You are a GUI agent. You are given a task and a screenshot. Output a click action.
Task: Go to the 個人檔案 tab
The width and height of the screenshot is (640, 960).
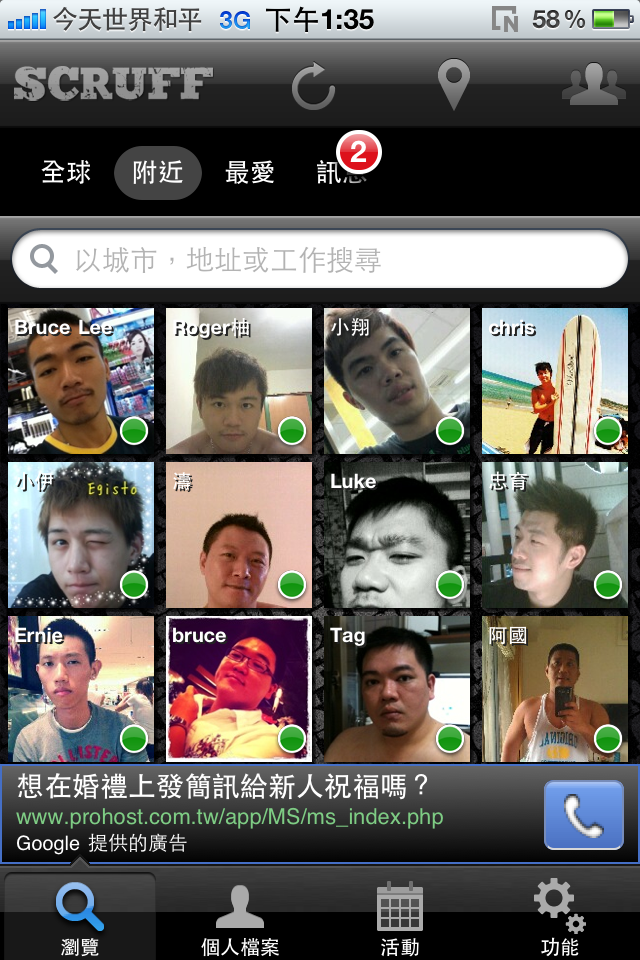tap(240, 918)
